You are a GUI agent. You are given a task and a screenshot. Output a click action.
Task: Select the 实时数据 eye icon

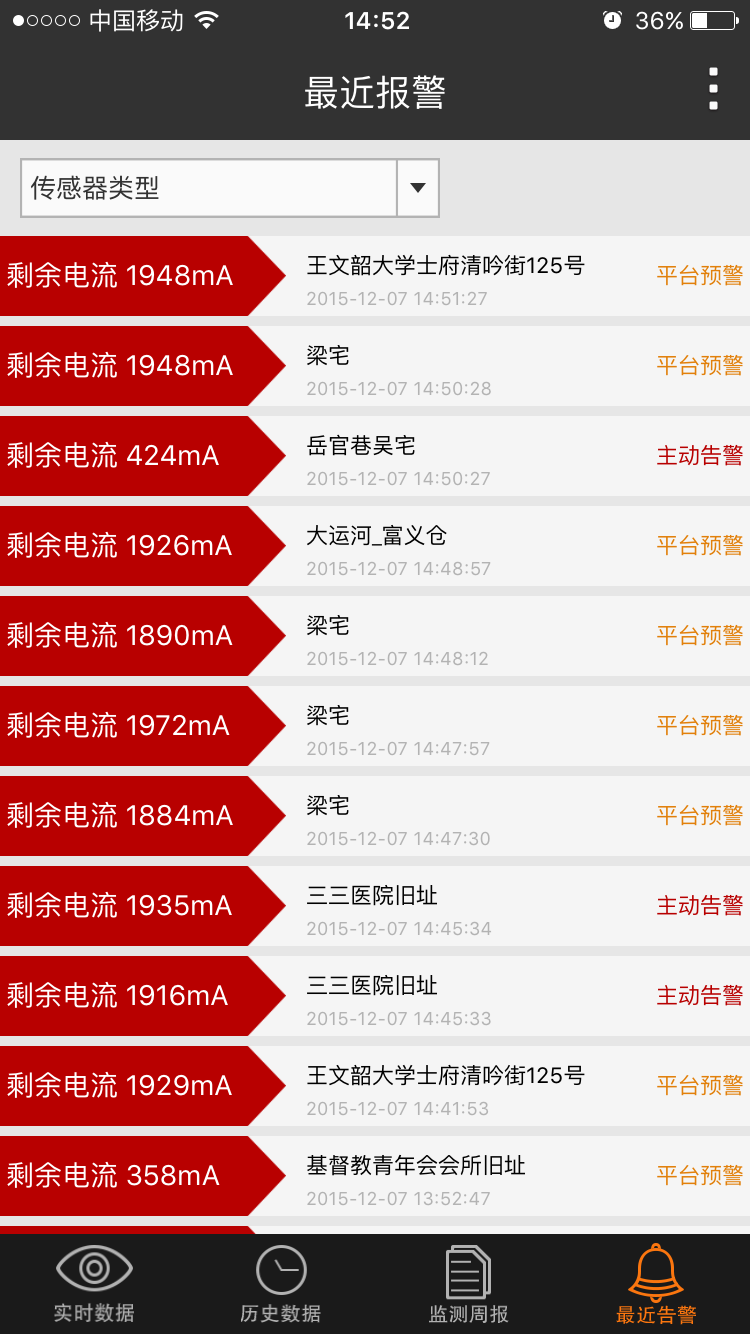click(93, 1281)
